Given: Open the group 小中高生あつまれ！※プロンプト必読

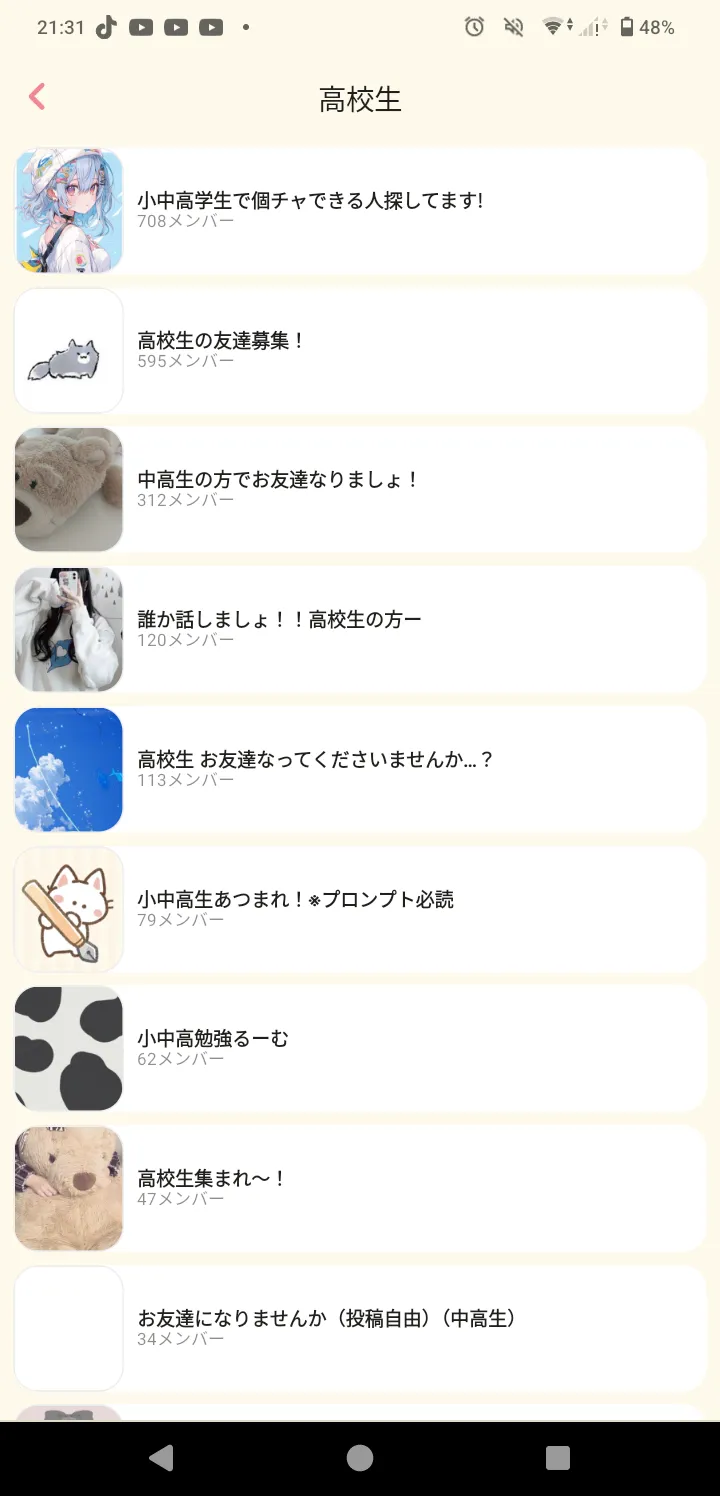Looking at the screenshot, I should [360, 909].
